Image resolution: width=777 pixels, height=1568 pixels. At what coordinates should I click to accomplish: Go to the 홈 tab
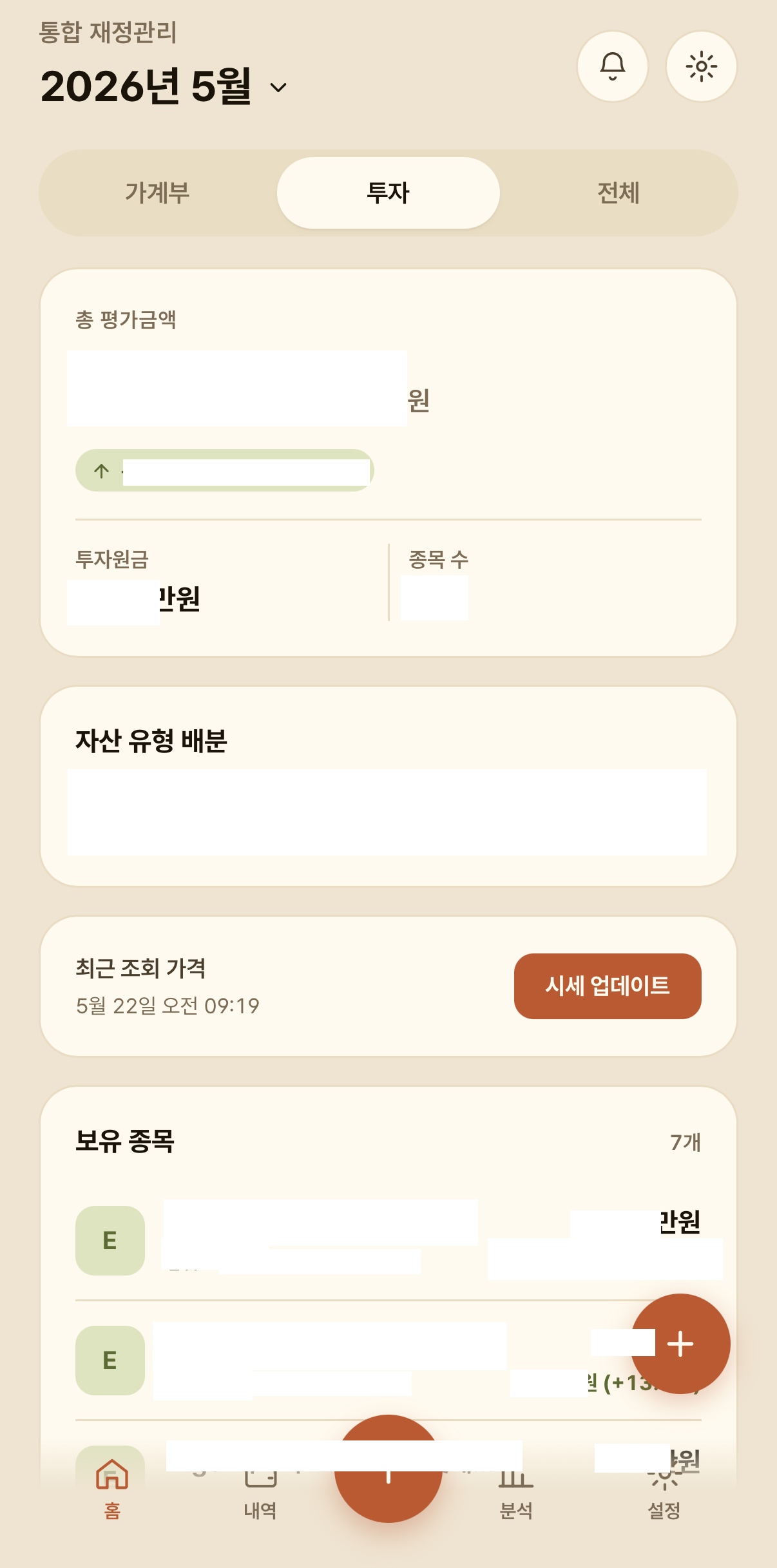pyautogui.click(x=112, y=1489)
